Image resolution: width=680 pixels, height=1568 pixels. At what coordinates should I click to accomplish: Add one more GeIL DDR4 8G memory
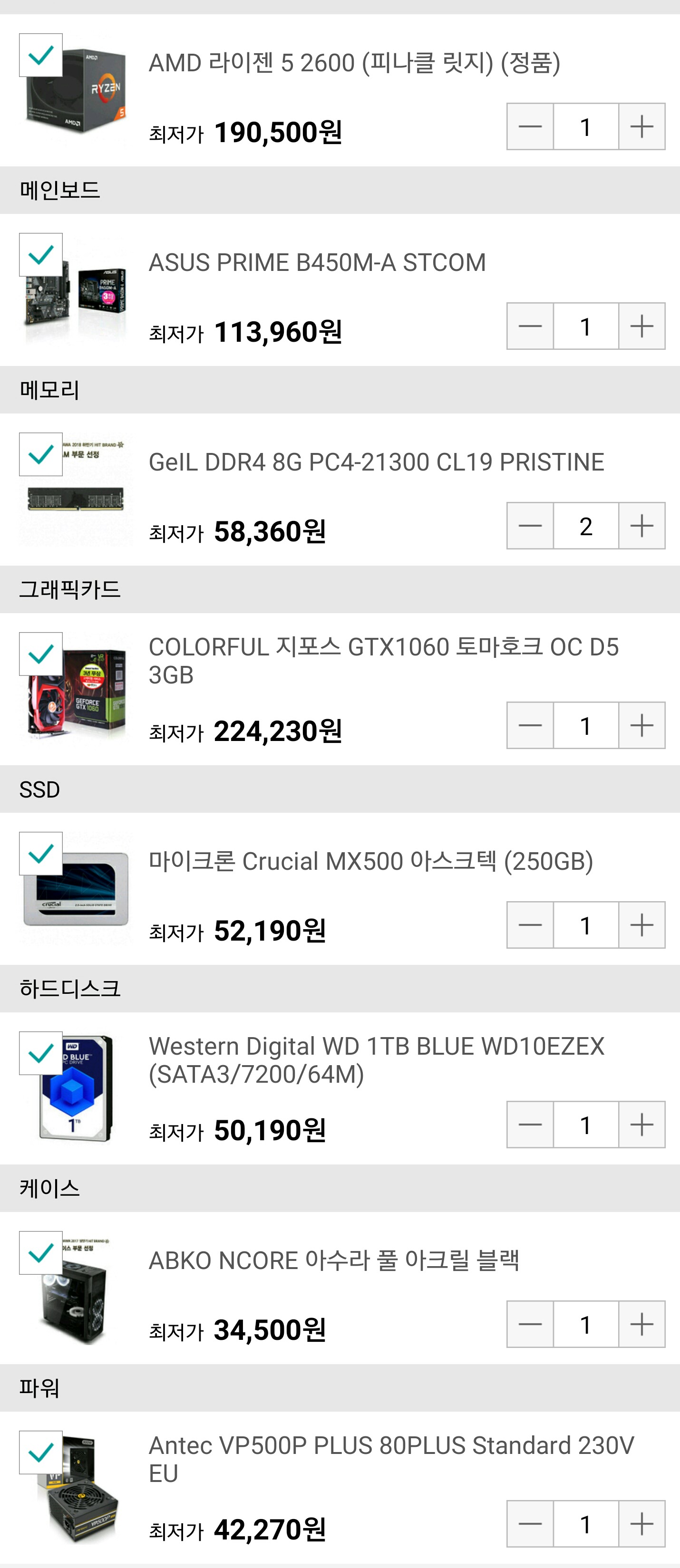click(641, 526)
